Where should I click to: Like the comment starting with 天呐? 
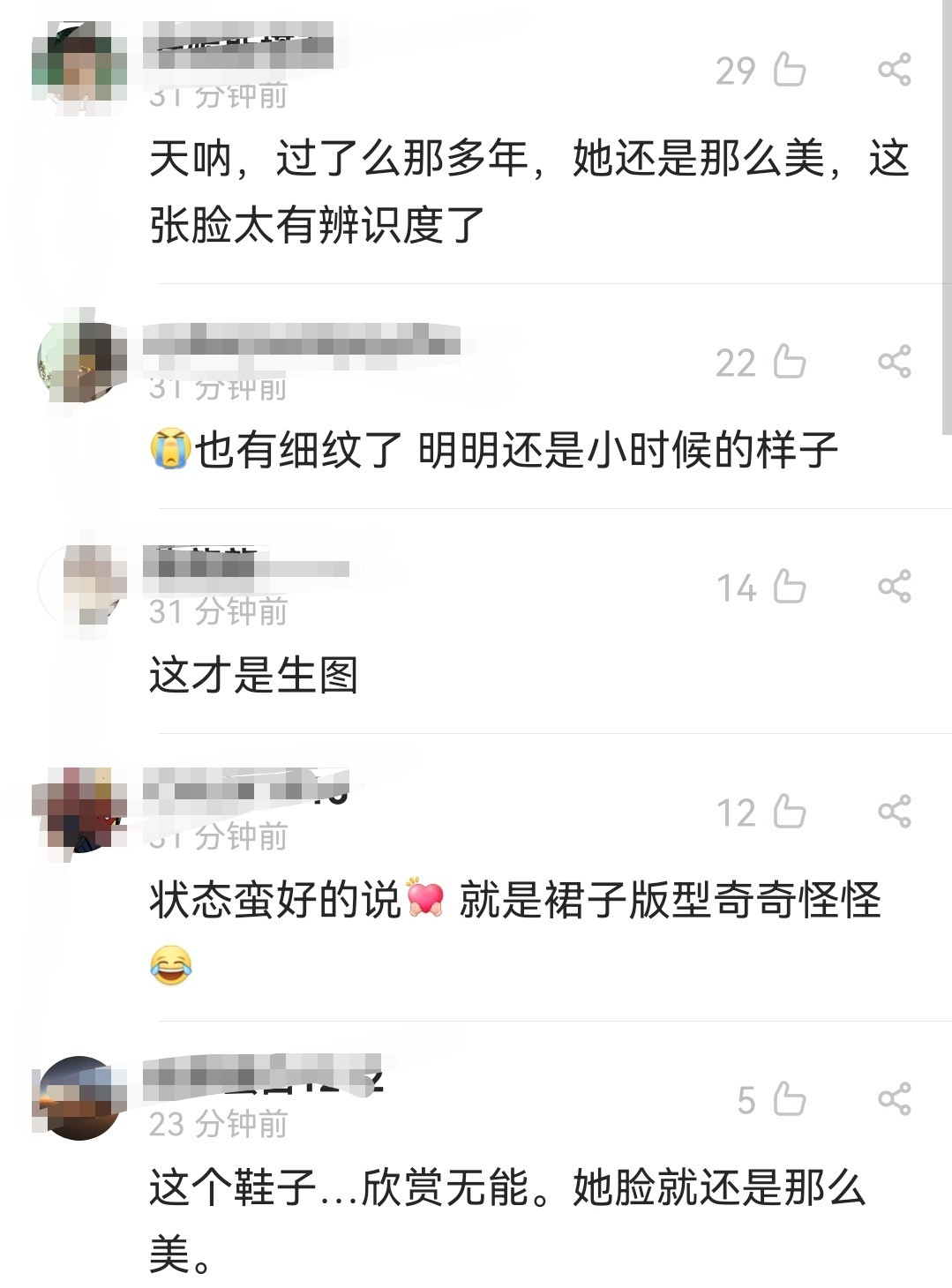(x=789, y=70)
